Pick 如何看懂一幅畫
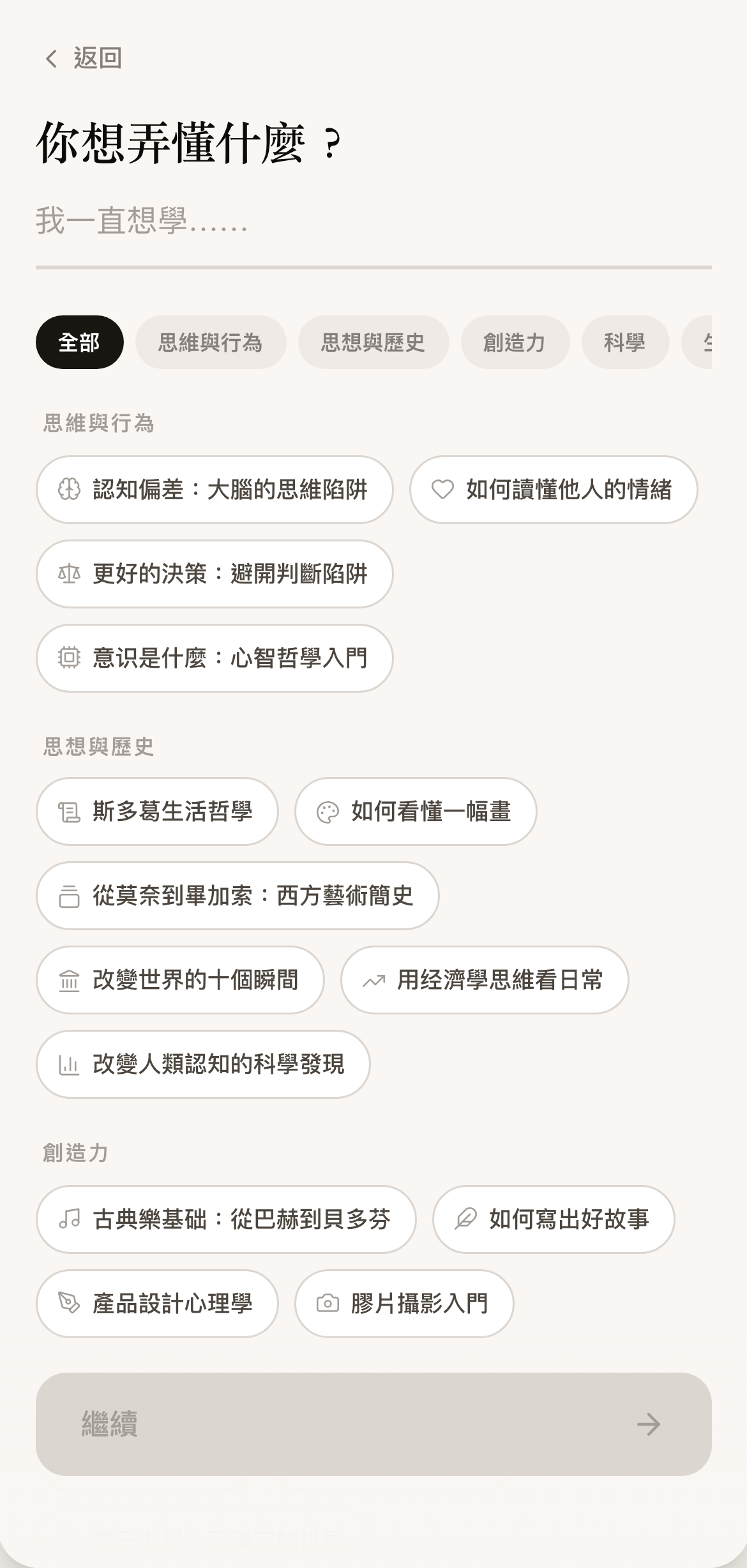This screenshot has height=1568, width=747. (x=416, y=811)
